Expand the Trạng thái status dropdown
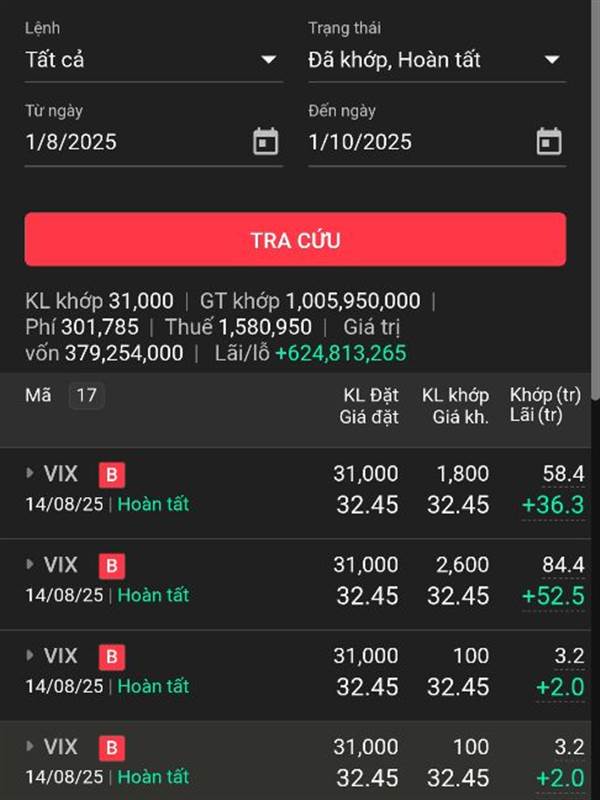The width and height of the screenshot is (600, 800). click(436, 60)
